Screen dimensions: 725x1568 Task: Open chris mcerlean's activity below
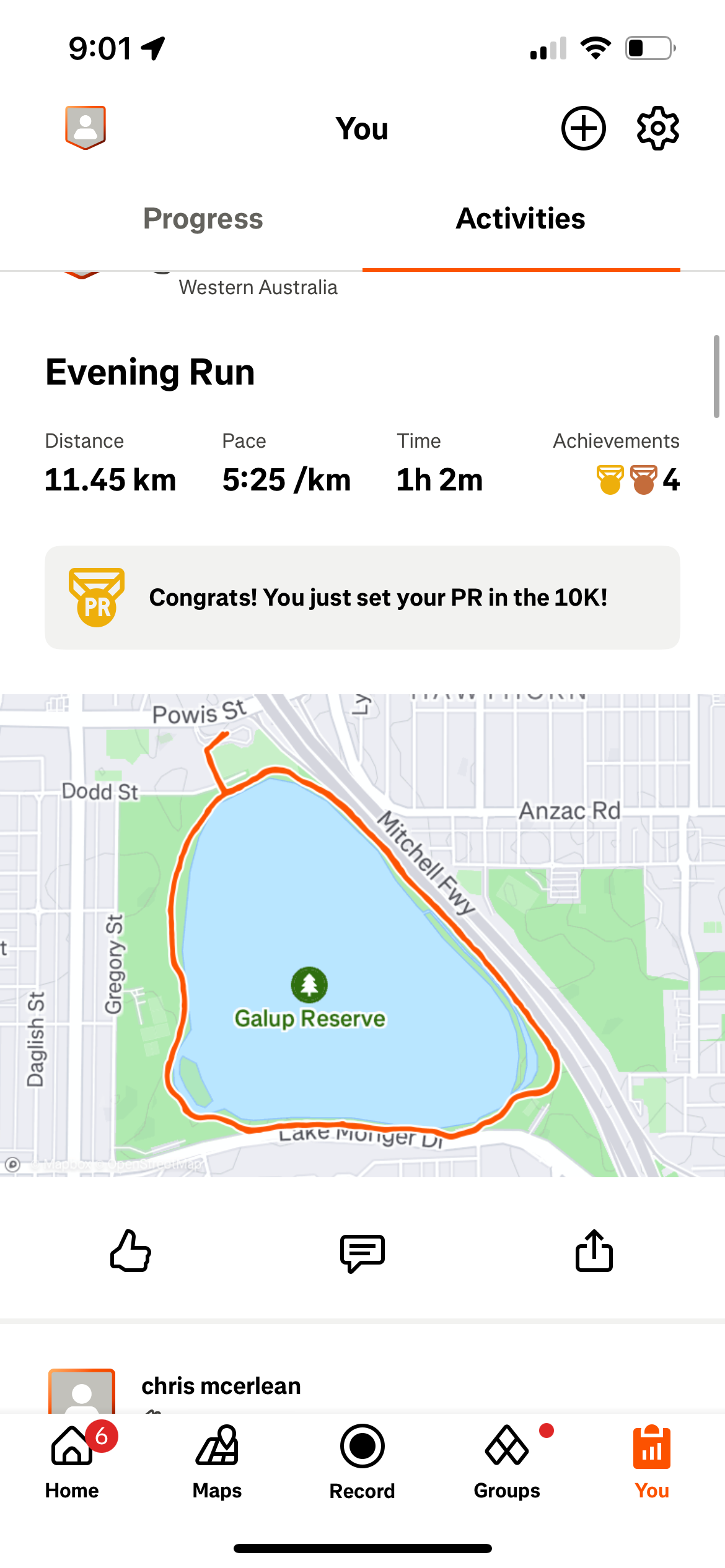[x=221, y=1386]
